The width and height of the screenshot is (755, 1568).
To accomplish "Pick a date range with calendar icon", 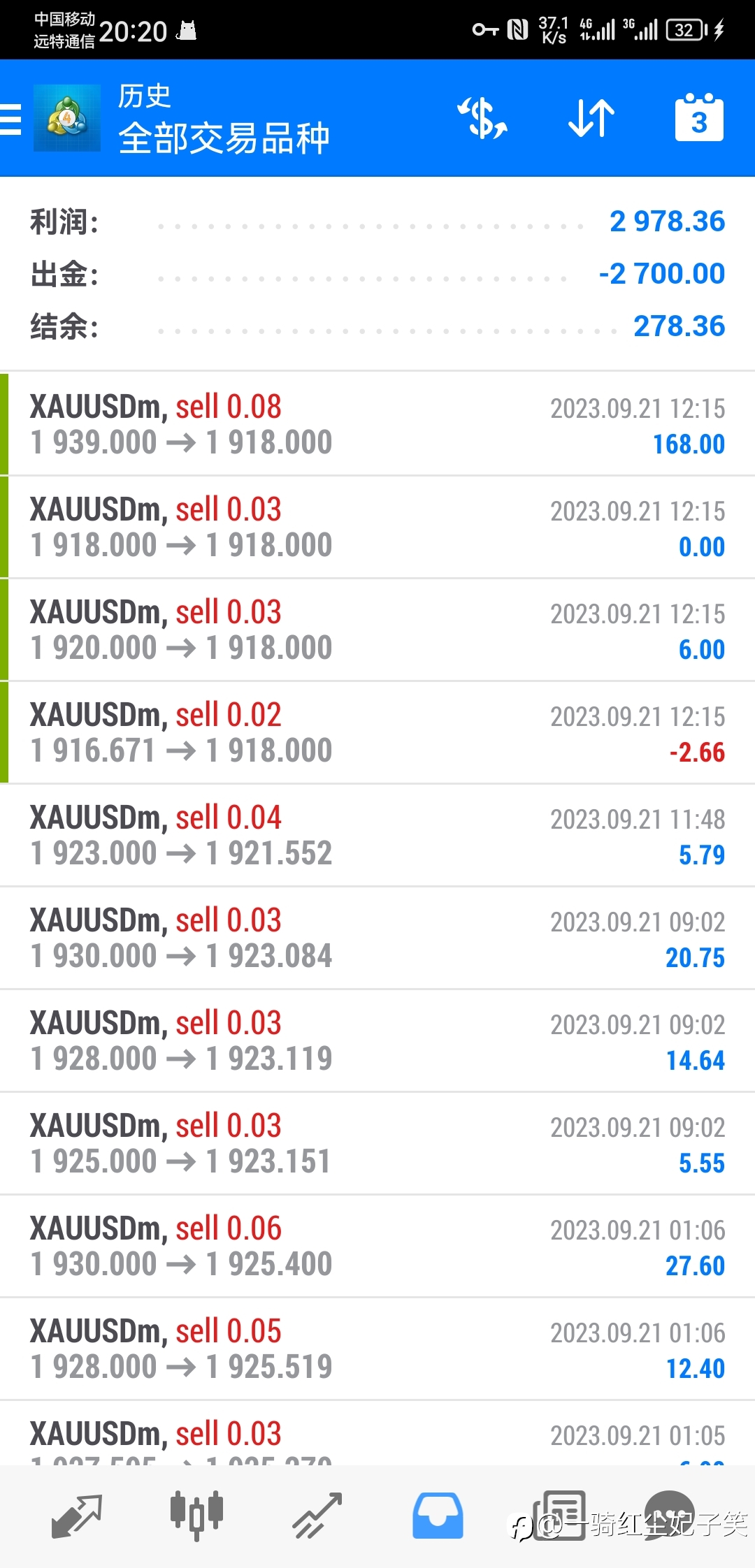I will coord(699,117).
